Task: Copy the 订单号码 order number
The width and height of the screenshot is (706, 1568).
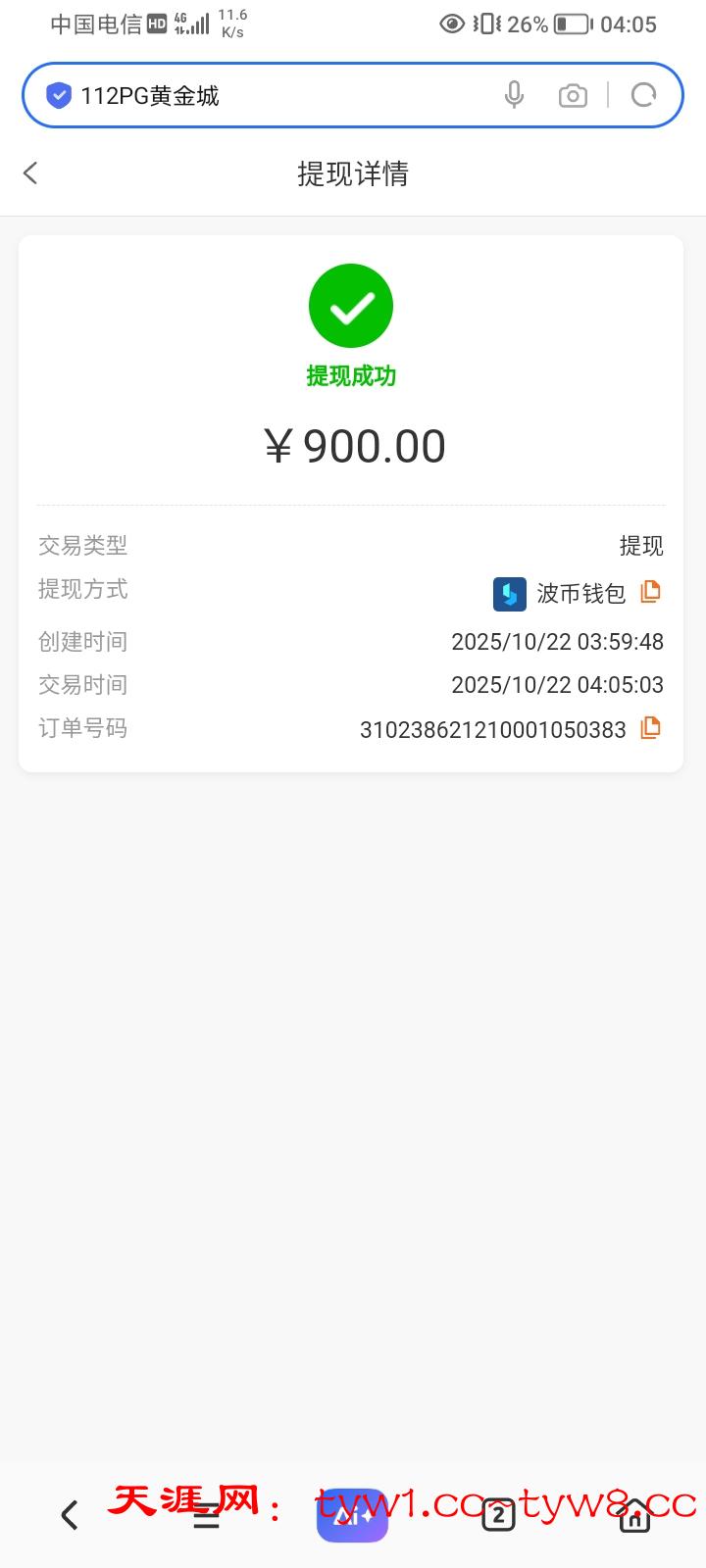Action: [650, 728]
